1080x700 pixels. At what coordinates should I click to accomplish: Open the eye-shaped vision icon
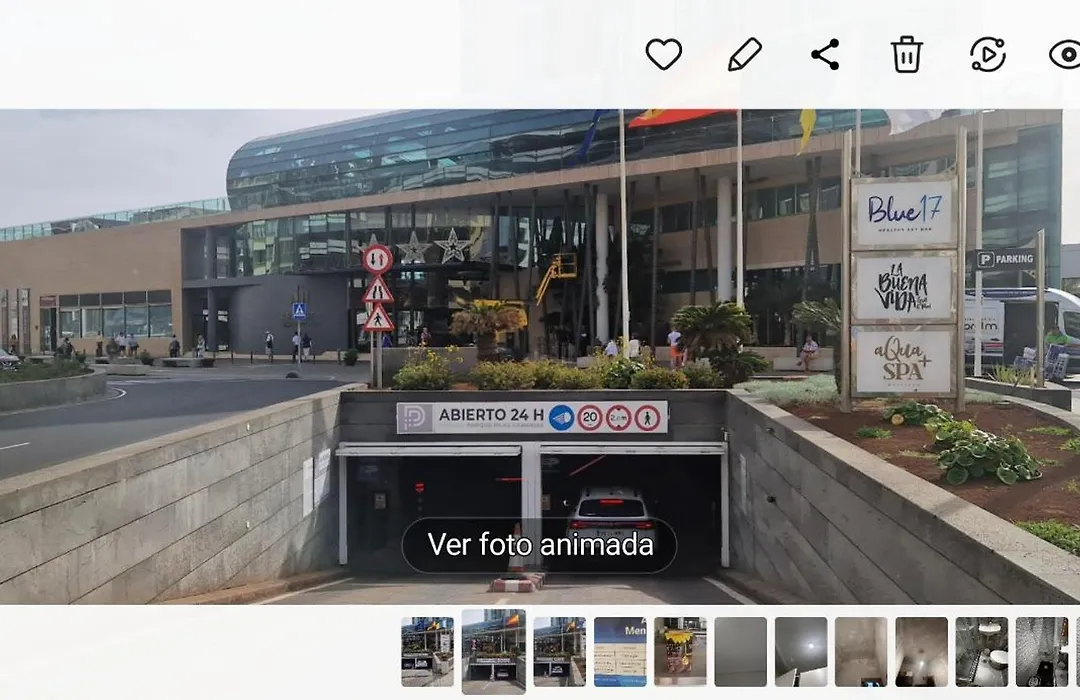pyautogui.click(x=1064, y=54)
